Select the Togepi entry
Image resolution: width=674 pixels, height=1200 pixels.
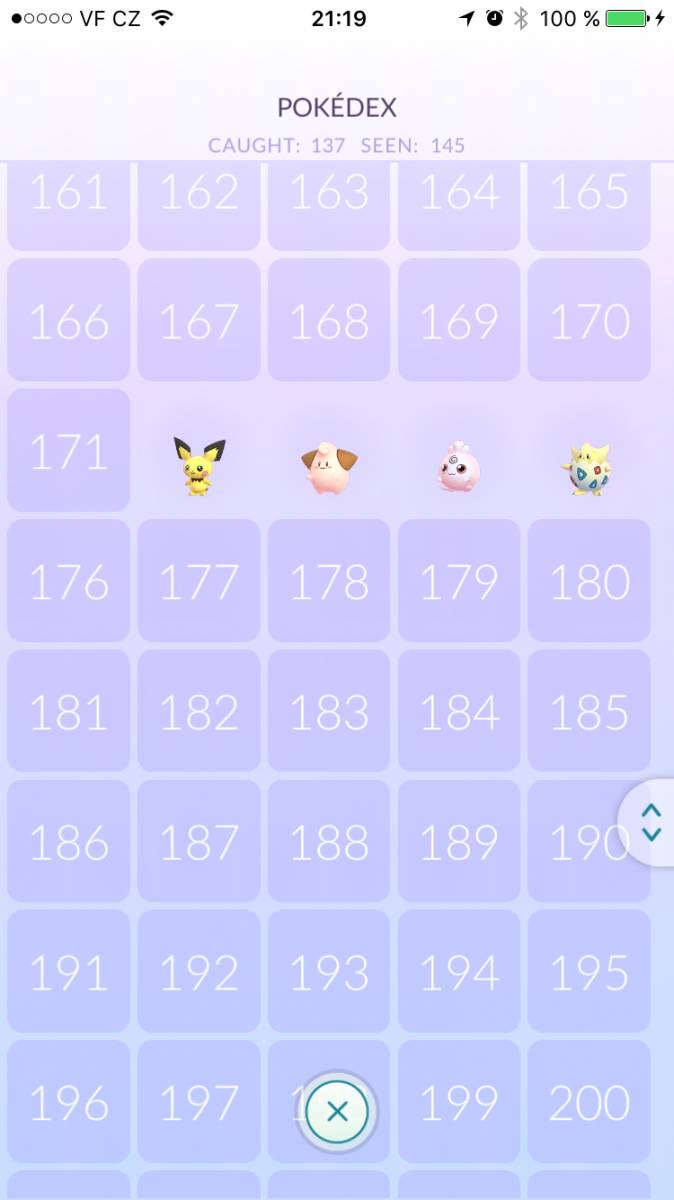click(588, 467)
